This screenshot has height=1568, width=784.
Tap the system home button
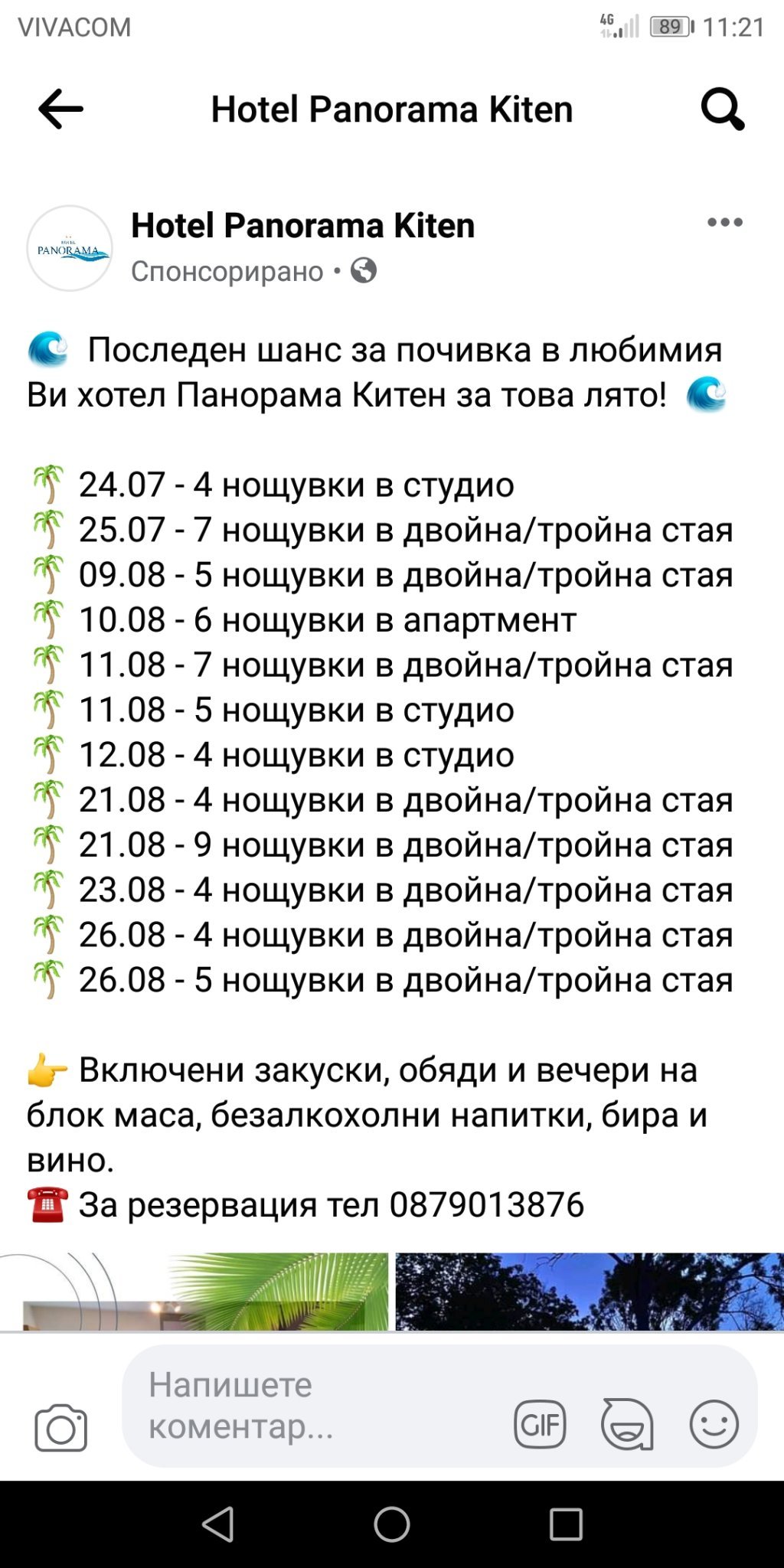(x=392, y=1524)
